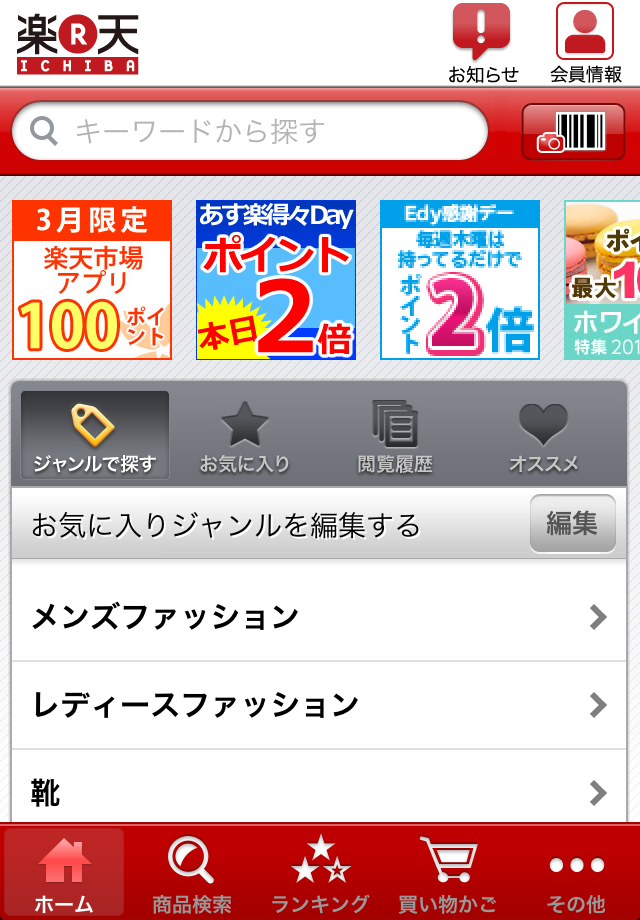Open the メンズファッション genre

(x=320, y=617)
